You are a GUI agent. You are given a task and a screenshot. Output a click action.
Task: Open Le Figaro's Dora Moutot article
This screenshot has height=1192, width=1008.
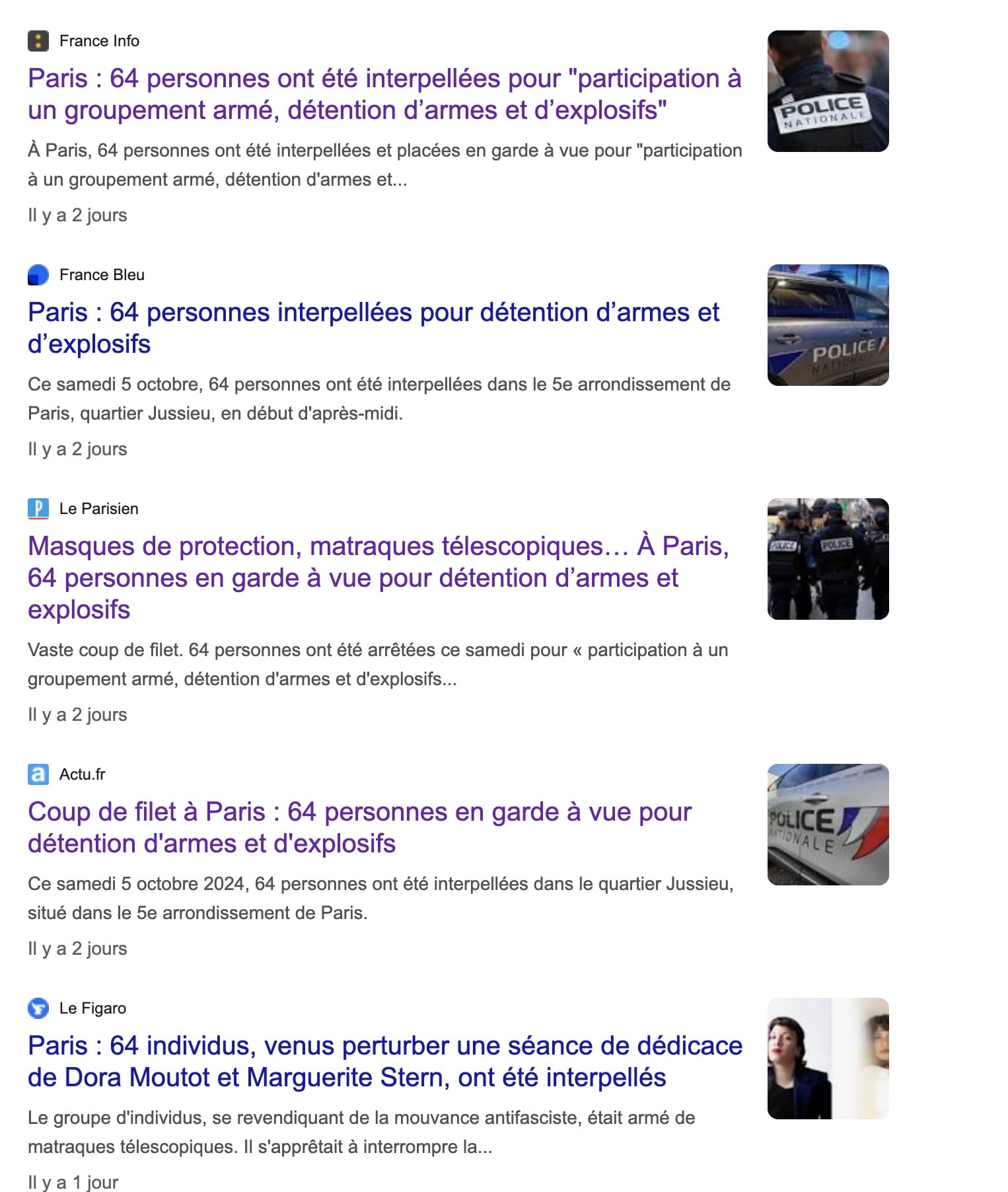click(x=384, y=1061)
